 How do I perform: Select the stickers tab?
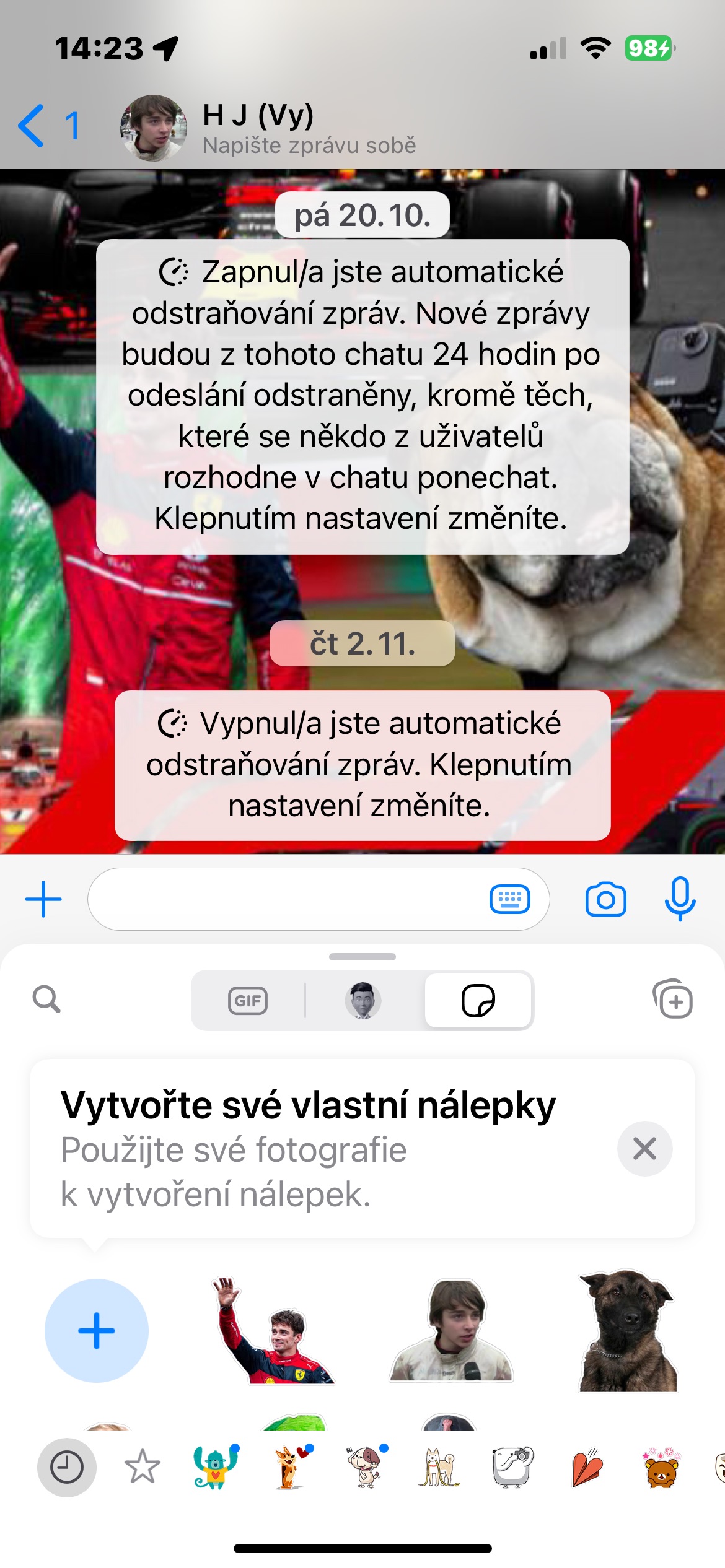(478, 1001)
